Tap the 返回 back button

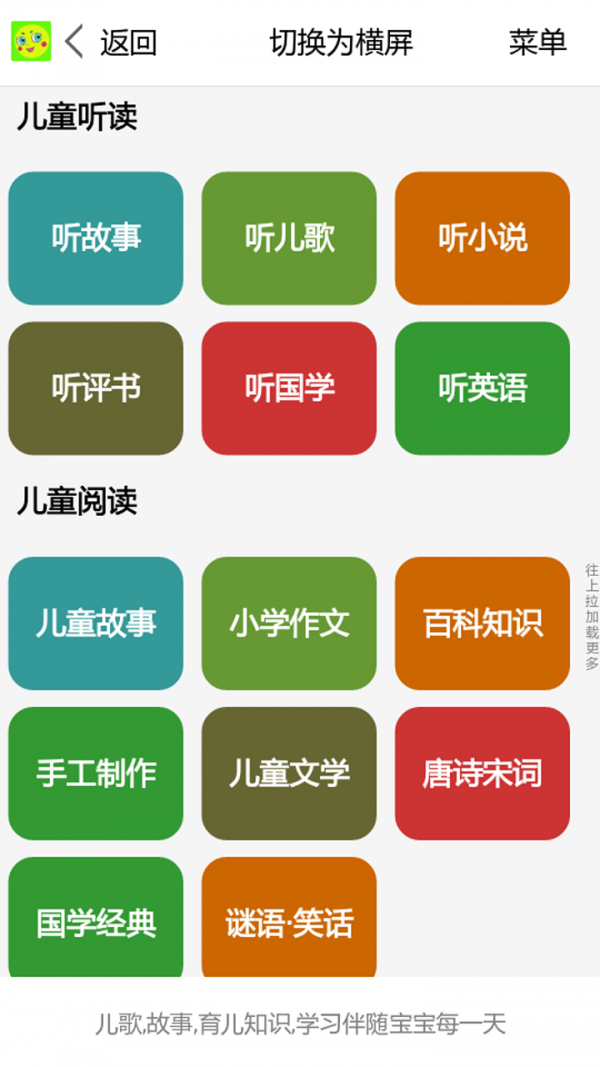point(112,42)
